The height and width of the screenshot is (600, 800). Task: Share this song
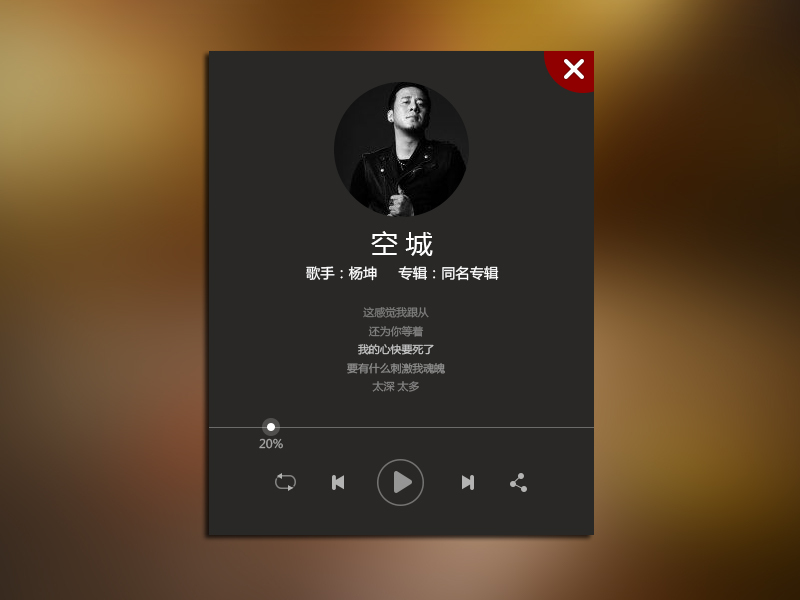click(x=518, y=482)
